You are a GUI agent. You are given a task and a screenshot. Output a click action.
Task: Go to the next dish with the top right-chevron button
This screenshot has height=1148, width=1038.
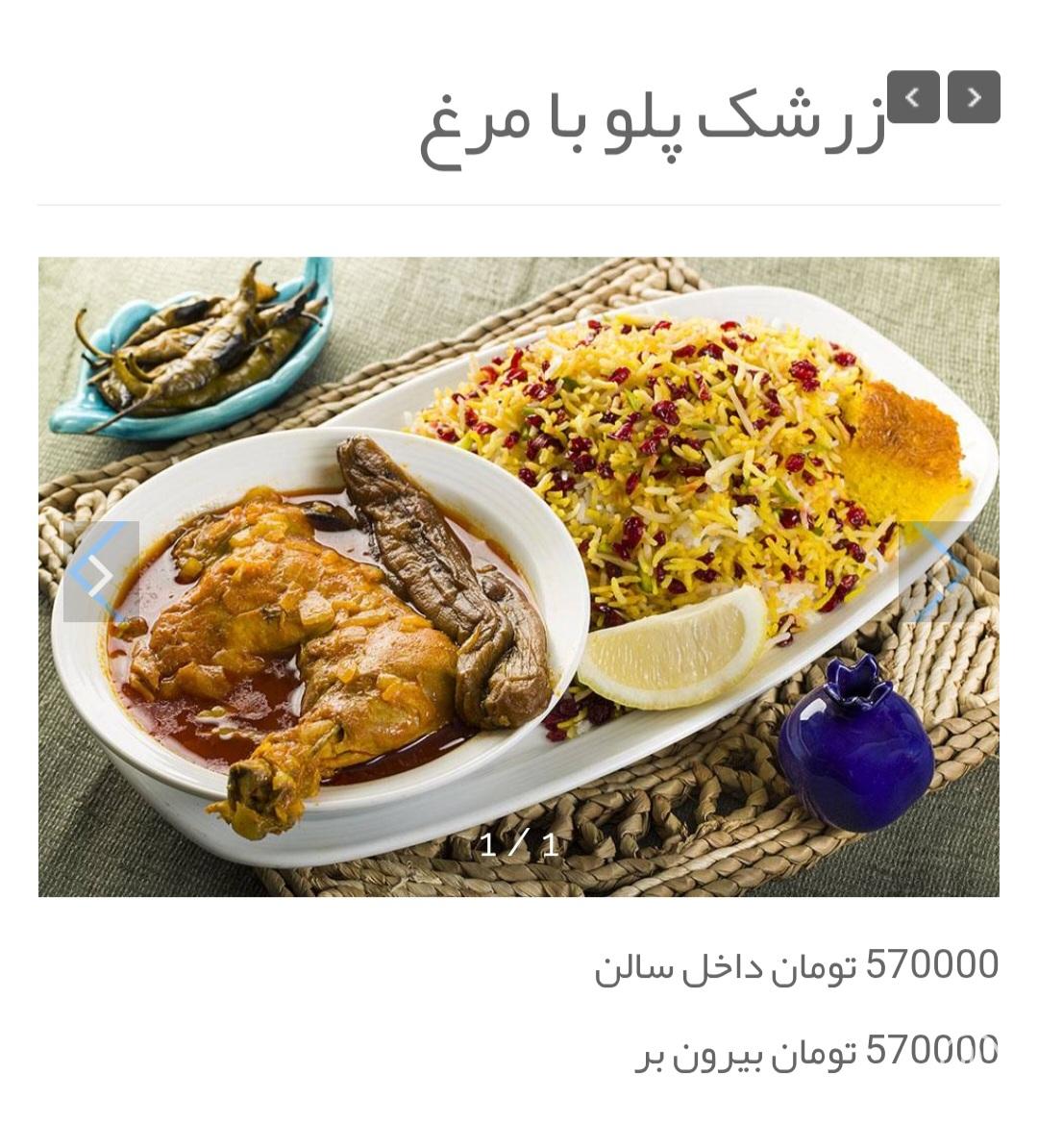click(x=974, y=97)
